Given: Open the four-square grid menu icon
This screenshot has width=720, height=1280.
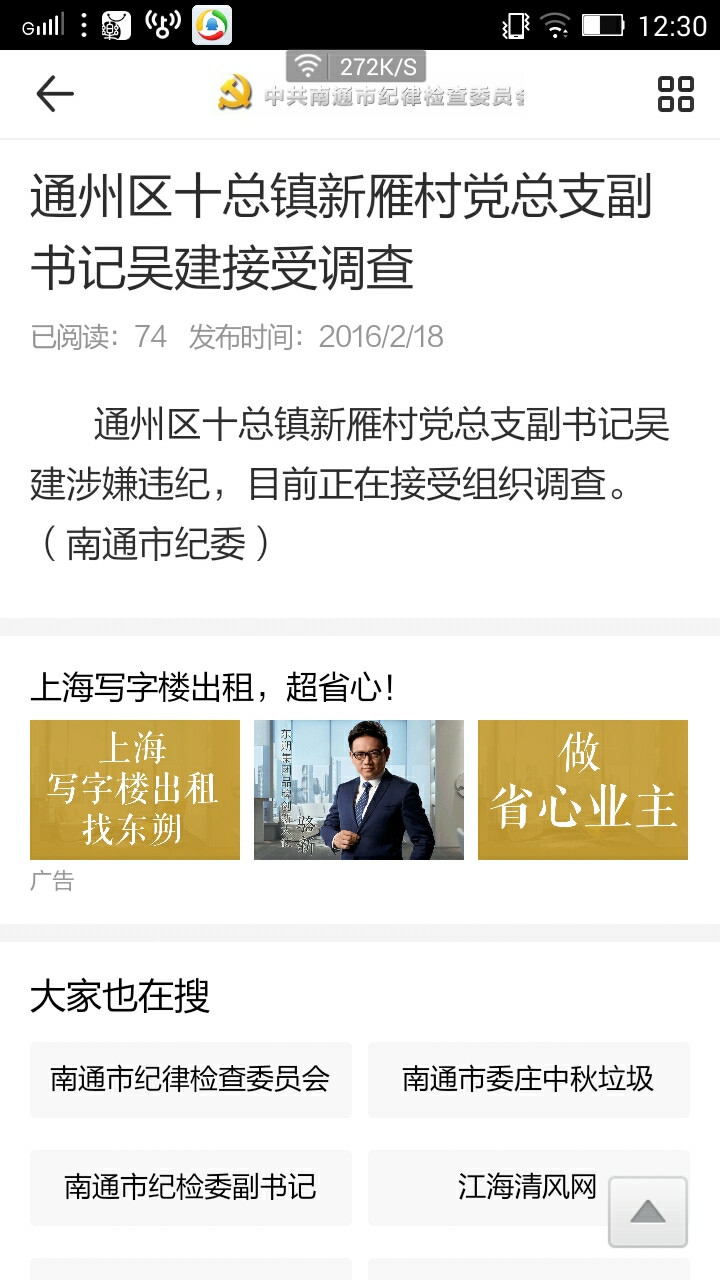Looking at the screenshot, I should click(675, 94).
